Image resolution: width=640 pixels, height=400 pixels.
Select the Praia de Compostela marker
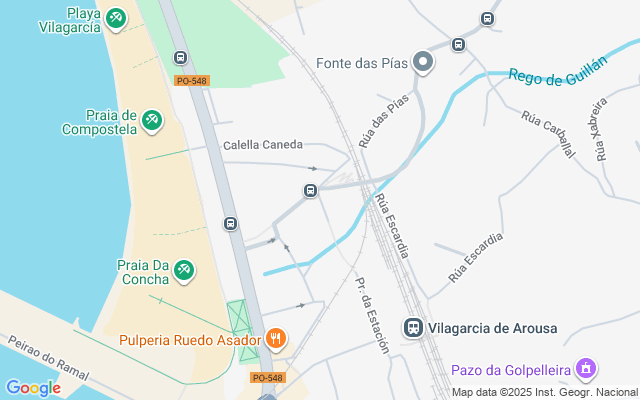[x=152, y=120]
